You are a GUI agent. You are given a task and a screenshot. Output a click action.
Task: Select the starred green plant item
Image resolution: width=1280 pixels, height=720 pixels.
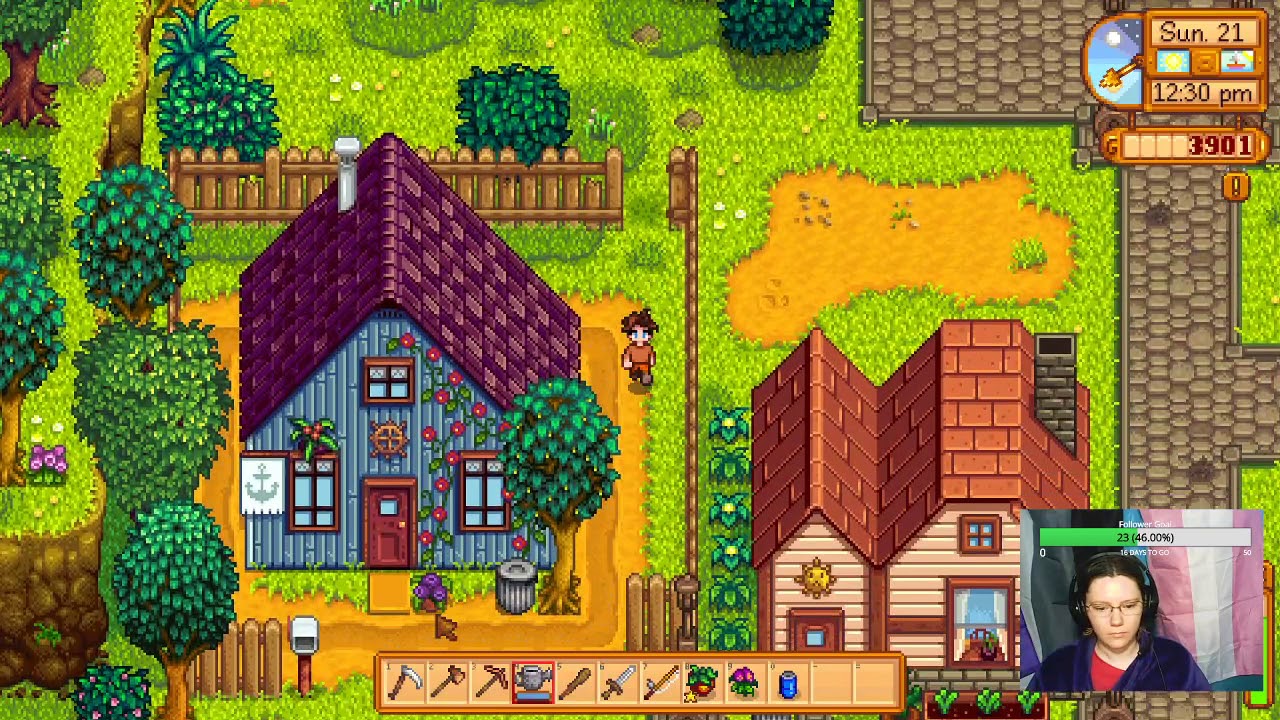coord(703,682)
